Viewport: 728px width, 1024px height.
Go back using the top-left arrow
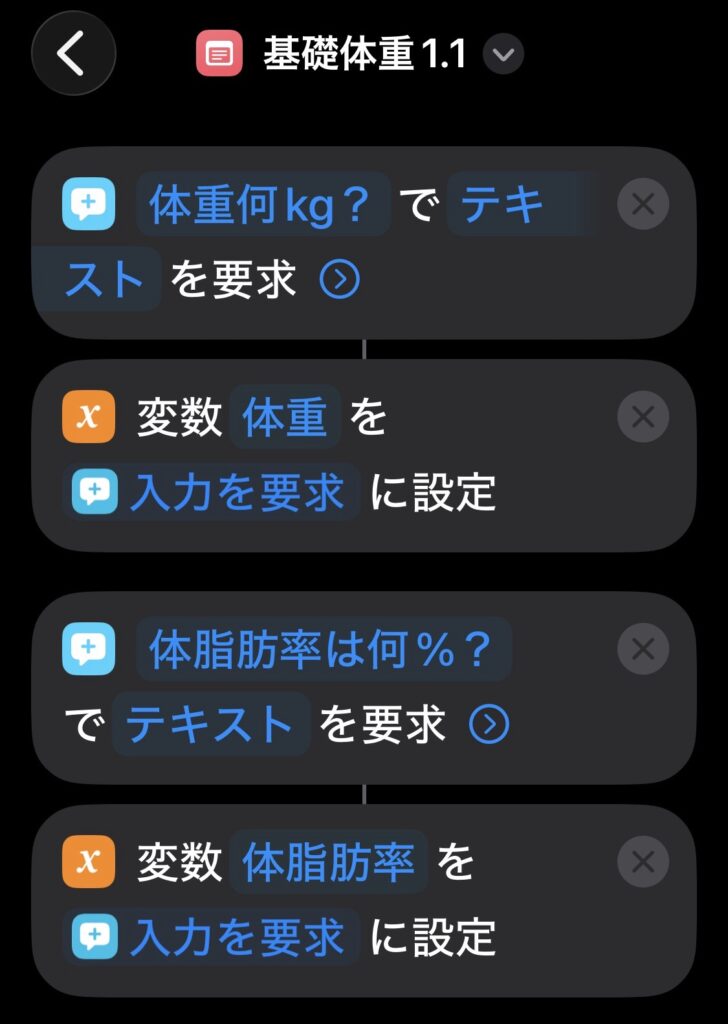coord(73,54)
